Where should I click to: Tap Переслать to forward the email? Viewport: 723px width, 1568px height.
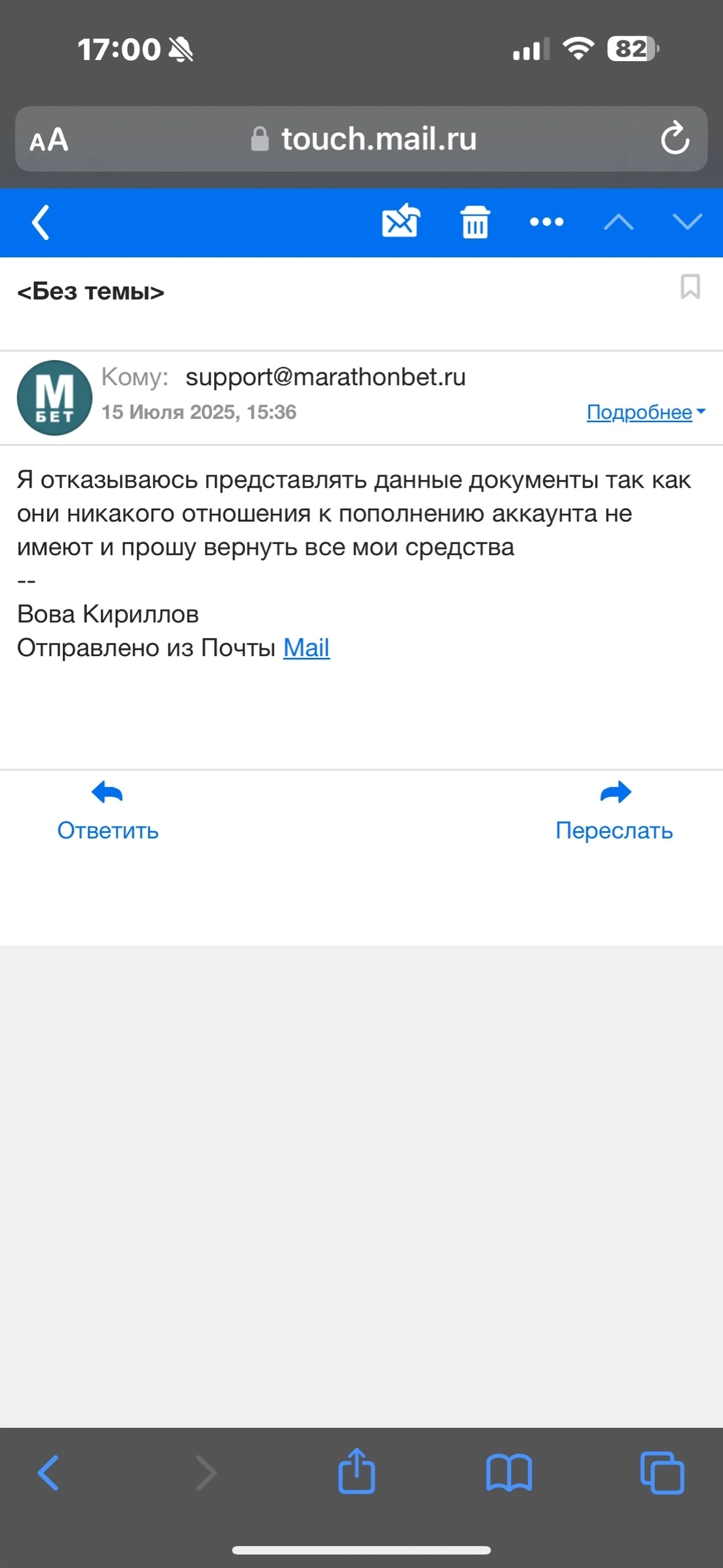tap(614, 811)
